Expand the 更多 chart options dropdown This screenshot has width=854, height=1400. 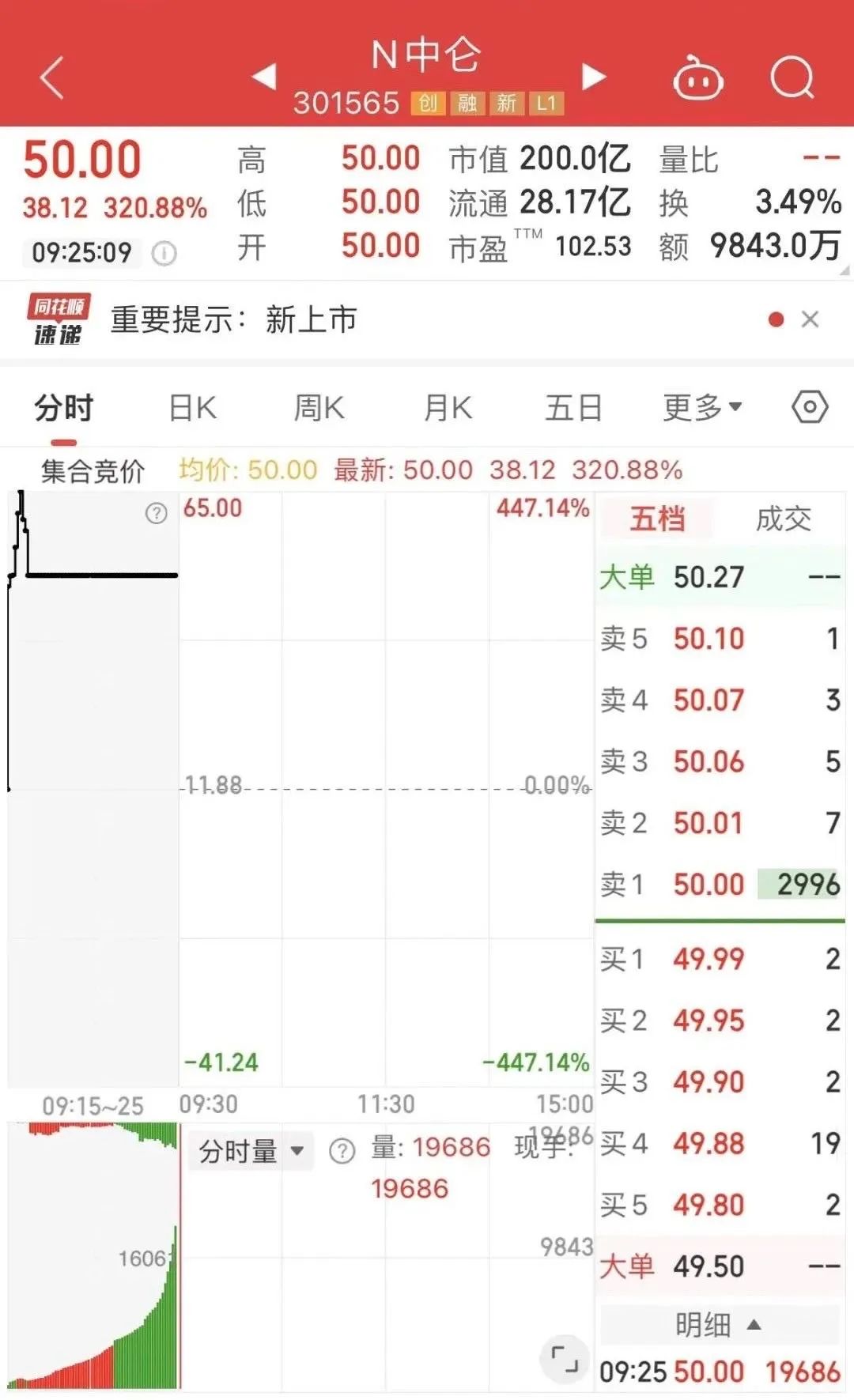(703, 408)
